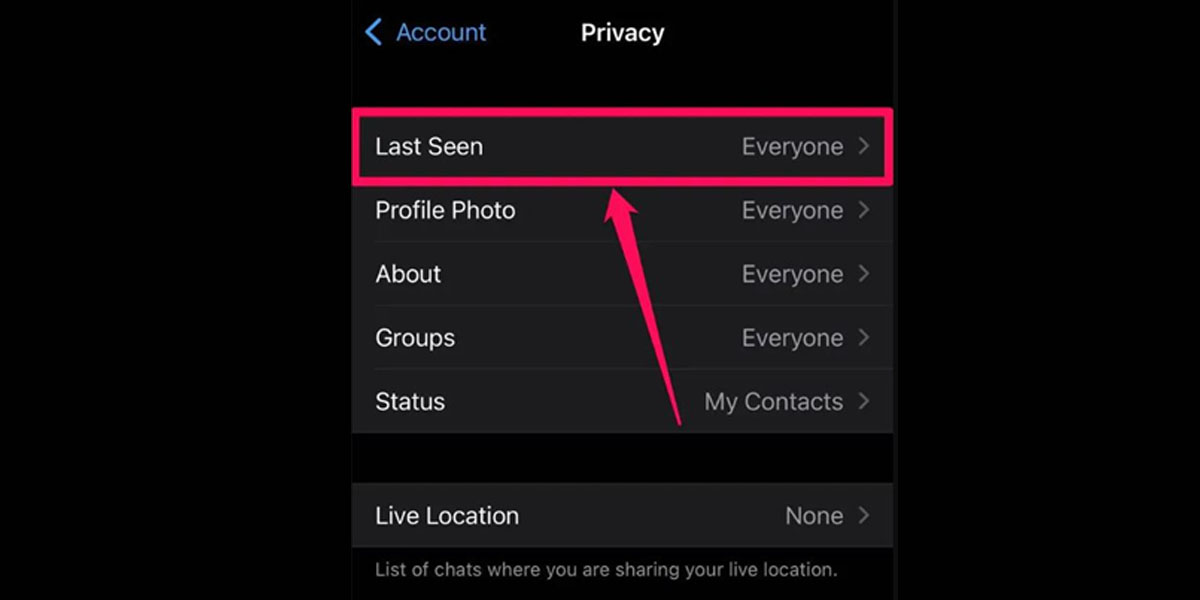The height and width of the screenshot is (600, 1200).
Task: Go back to Account settings
Action: coord(427,32)
